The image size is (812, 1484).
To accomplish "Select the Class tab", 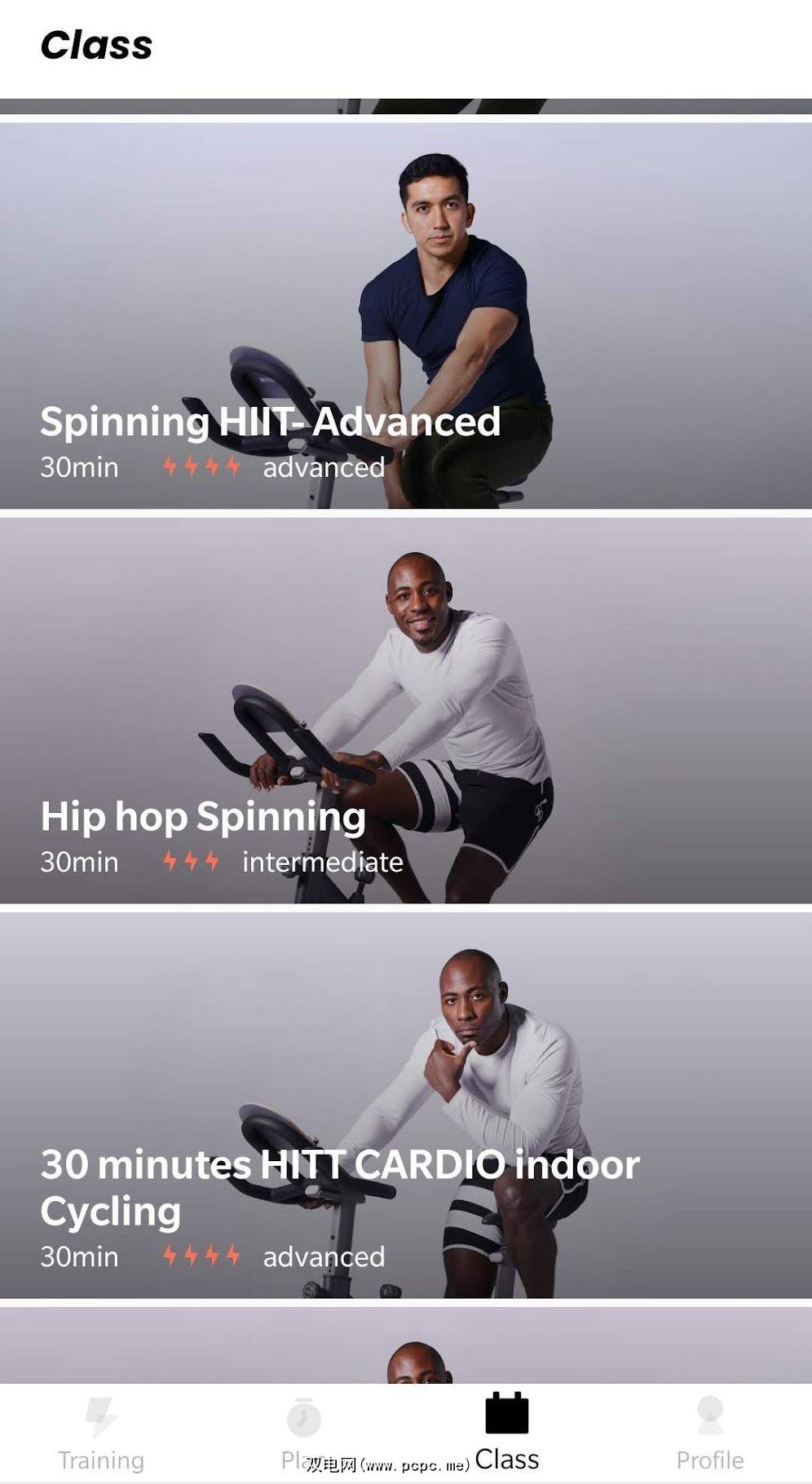I will pyautogui.click(x=506, y=1433).
